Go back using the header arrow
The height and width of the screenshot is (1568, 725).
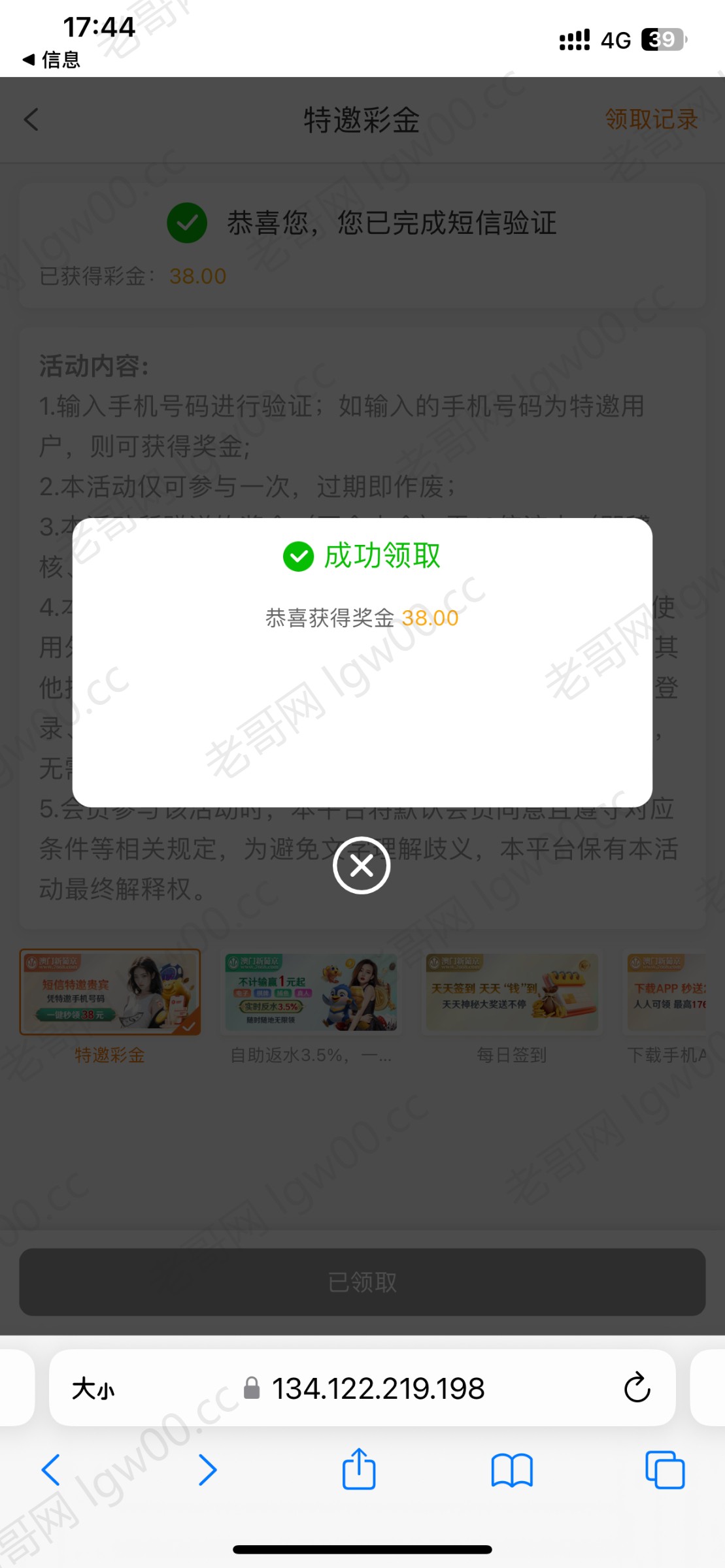(31, 120)
